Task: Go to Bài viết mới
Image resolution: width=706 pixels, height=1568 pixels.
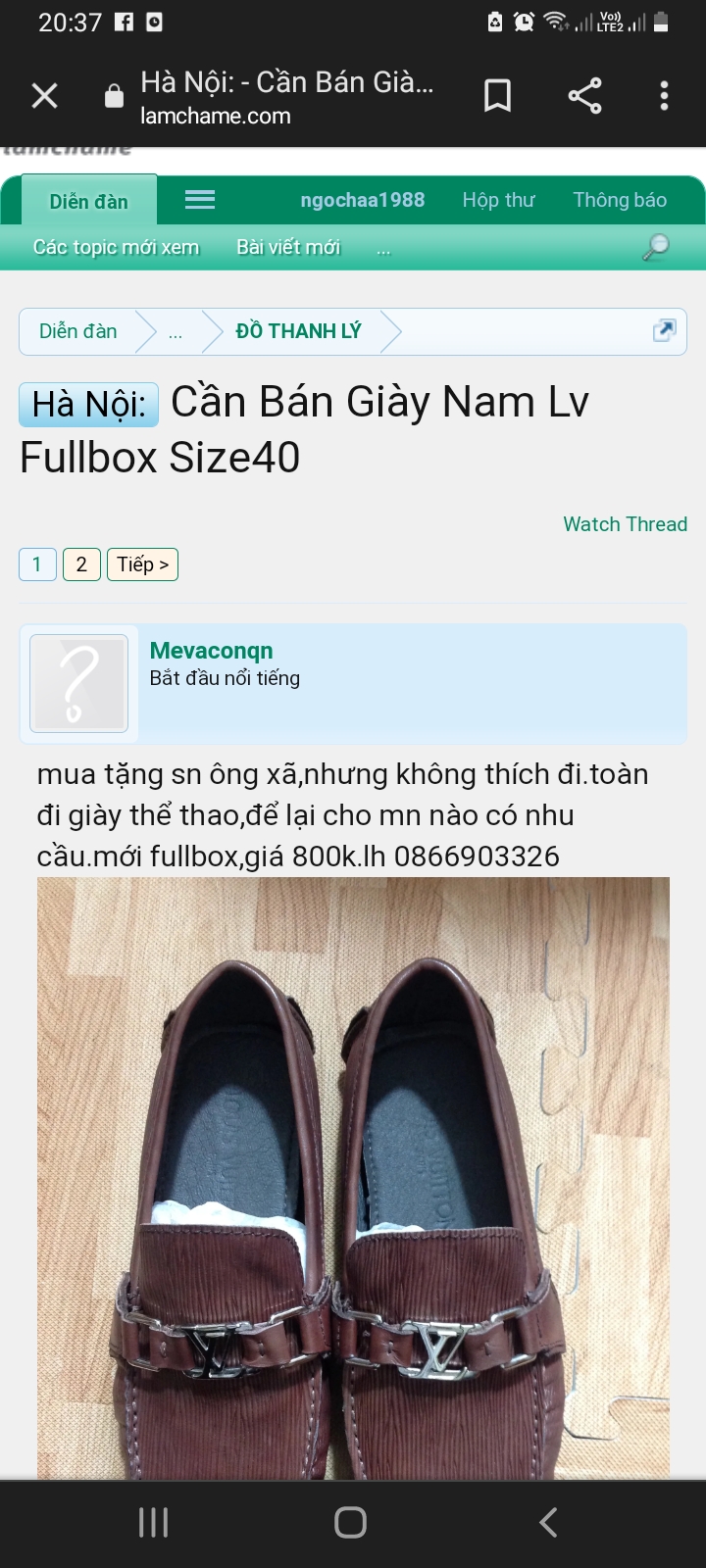Action: click(x=288, y=247)
